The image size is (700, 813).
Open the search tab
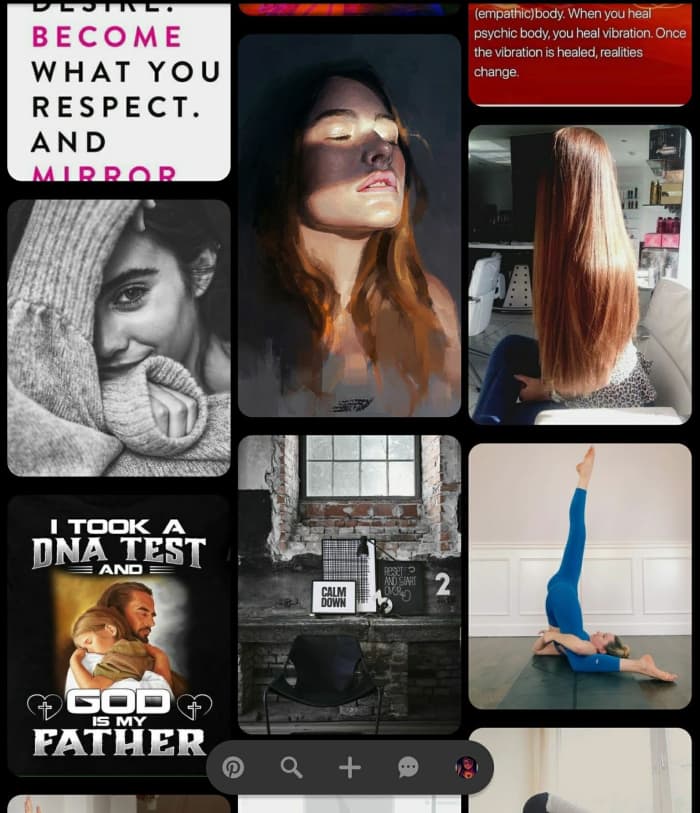[x=291, y=768]
